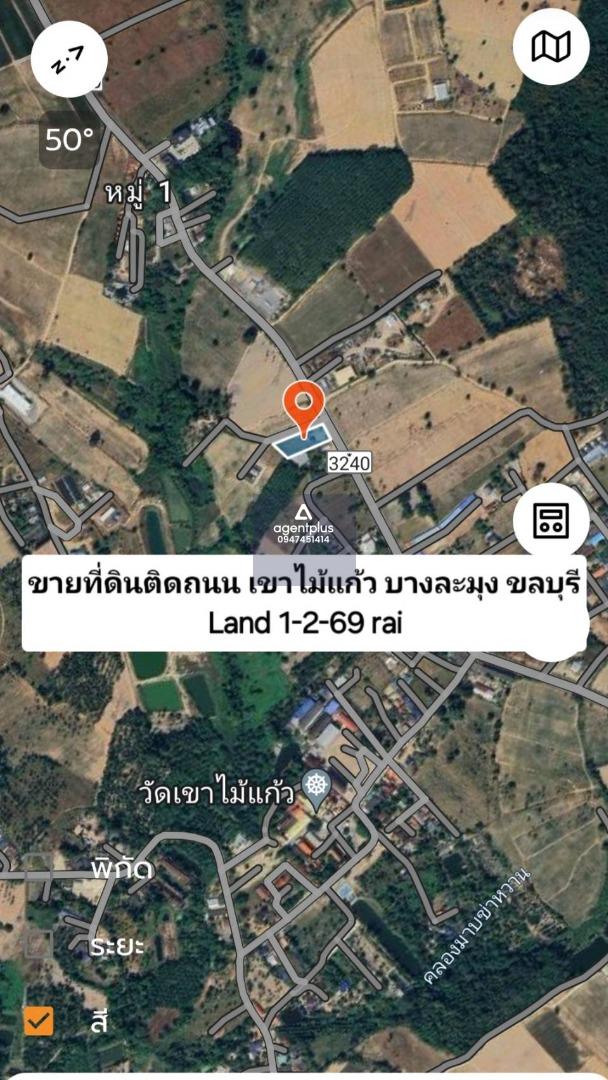Select the orange location pin on the map
The height and width of the screenshot is (1080, 608).
[x=303, y=406]
